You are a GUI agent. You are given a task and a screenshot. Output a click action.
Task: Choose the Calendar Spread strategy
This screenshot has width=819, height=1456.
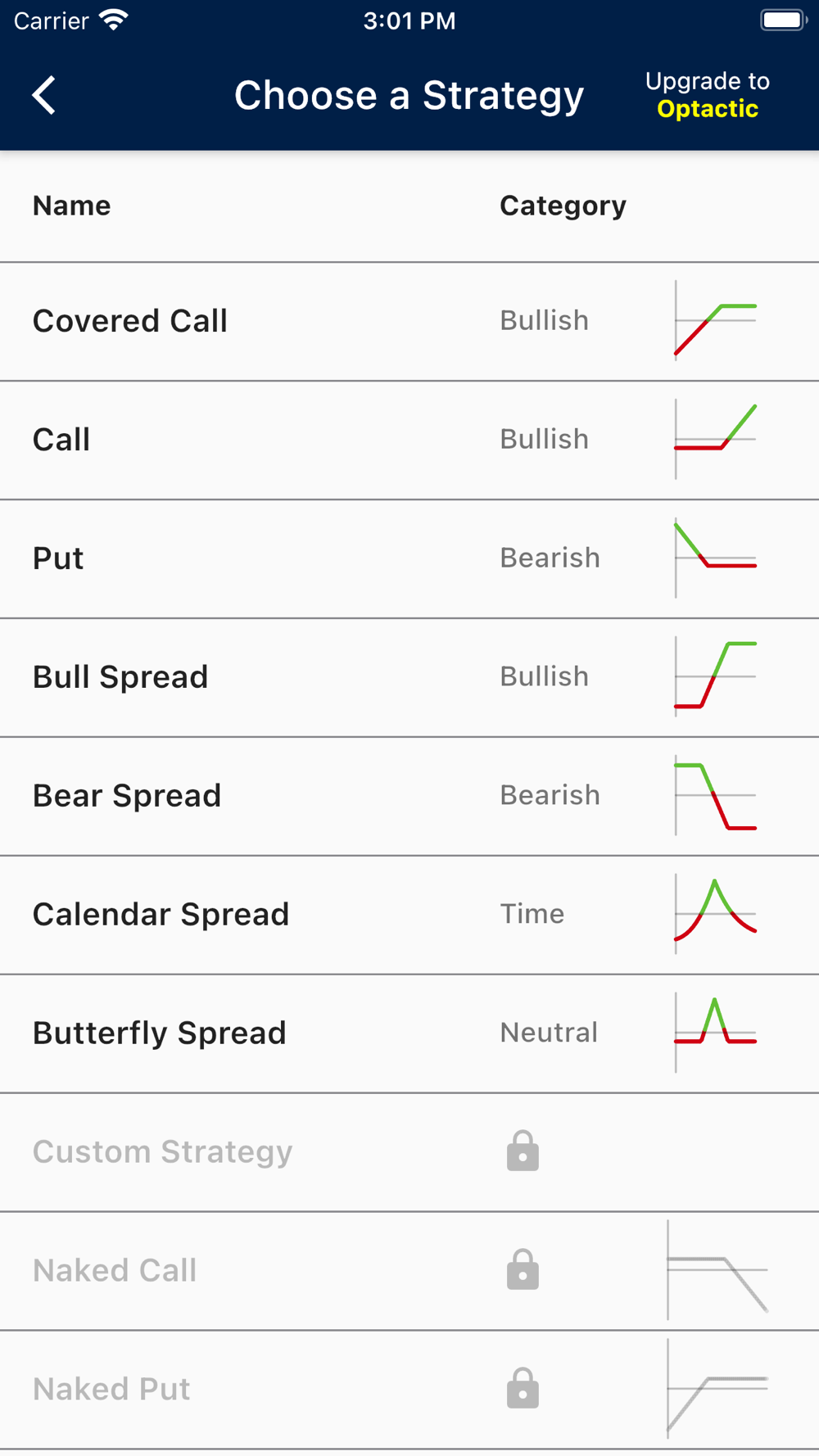(x=409, y=916)
